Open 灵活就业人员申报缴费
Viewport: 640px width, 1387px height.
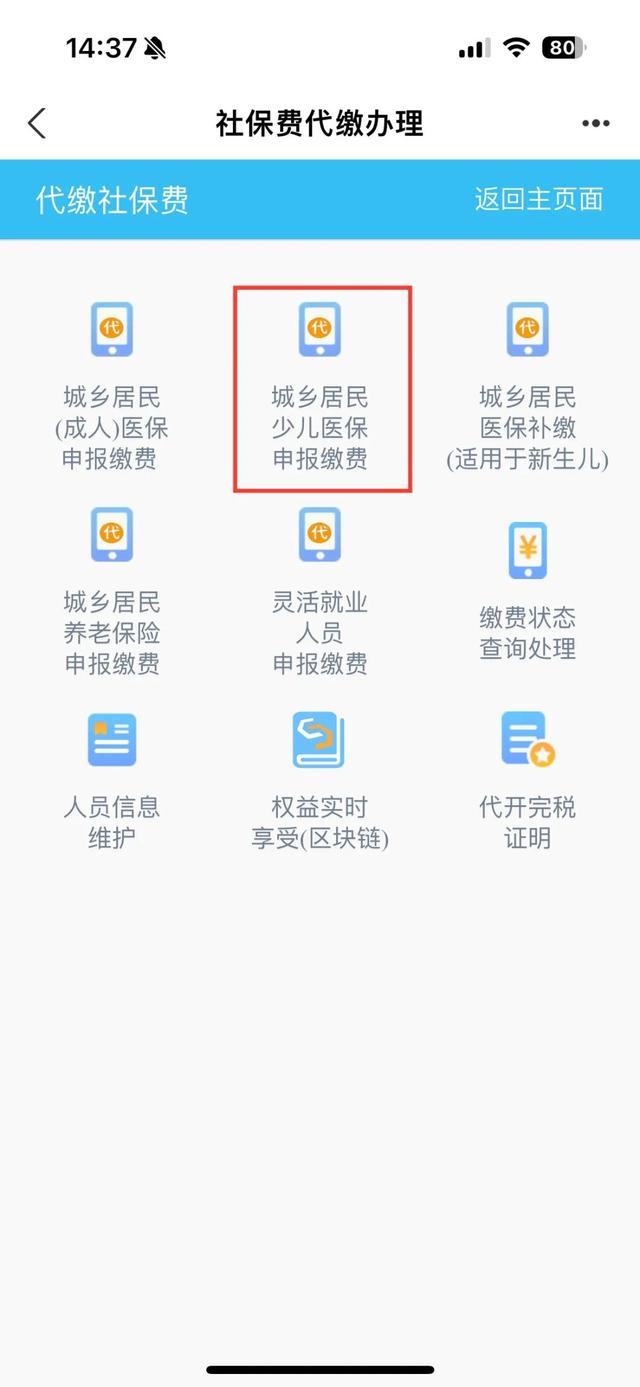coord(320,592)
